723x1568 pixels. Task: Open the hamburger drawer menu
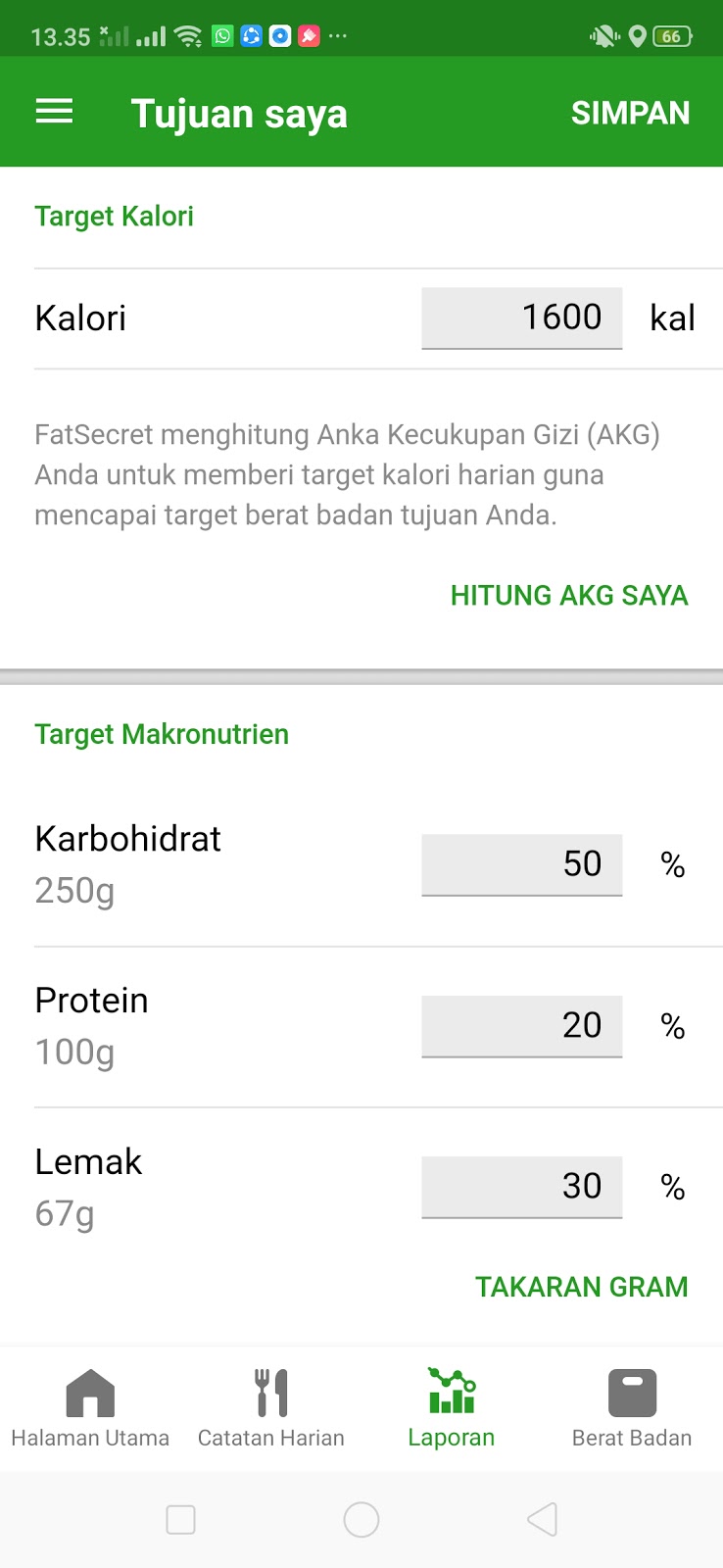click(55, 112)
